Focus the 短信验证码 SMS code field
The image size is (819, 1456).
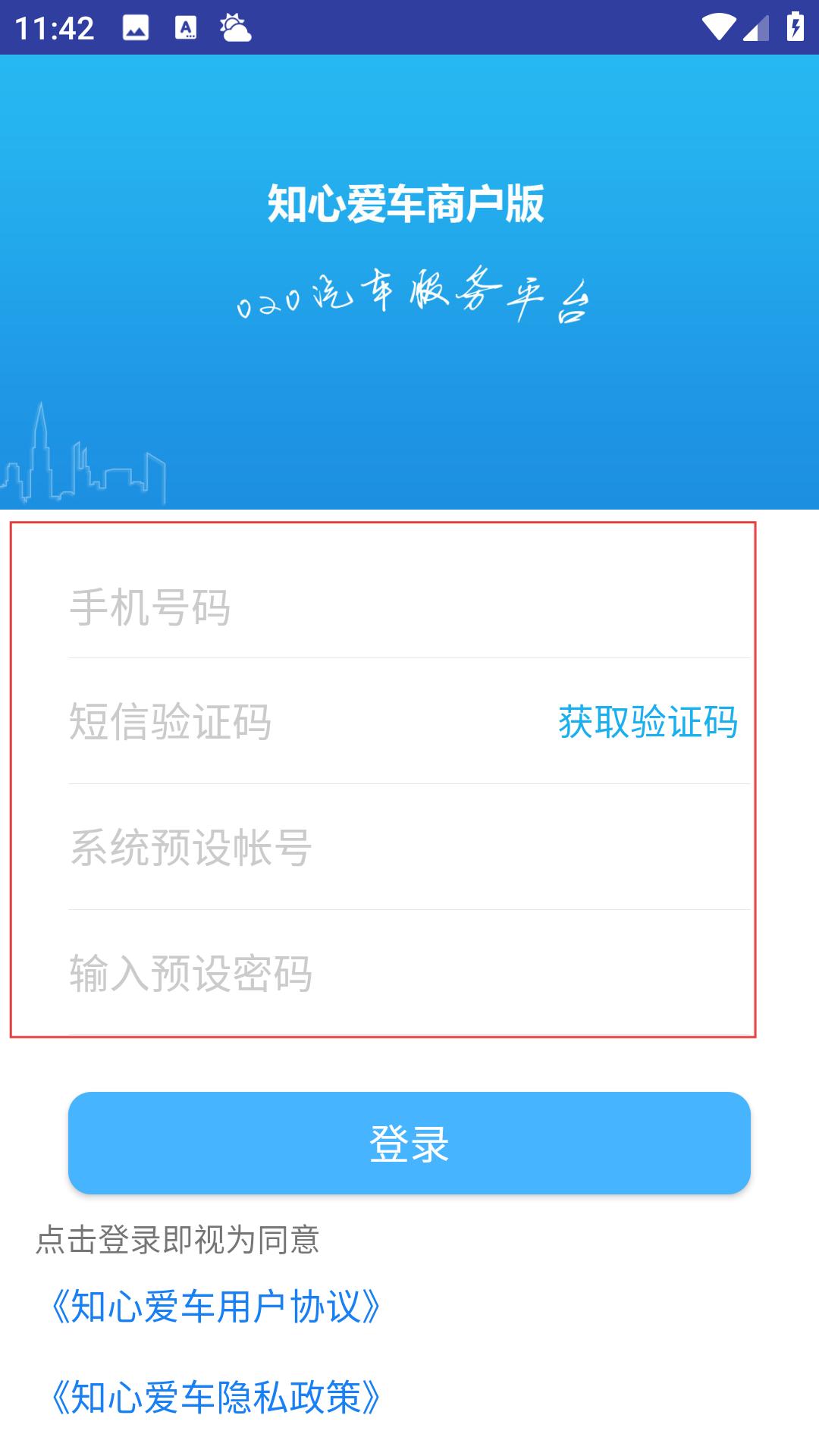click(303, 721)
